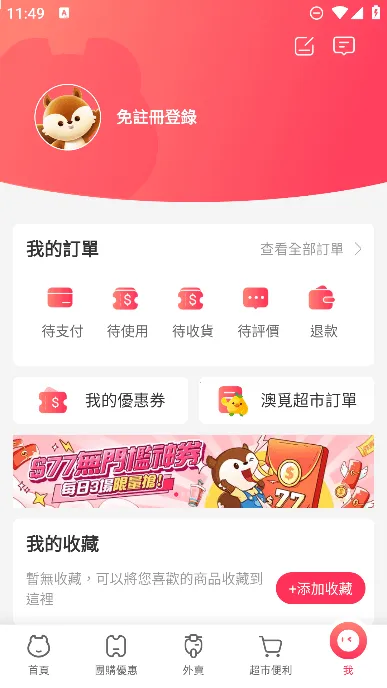Switch to the 團購優惠 tab
Image resolution: width=387 pixels, height=688 pixels.
(116, 655)
